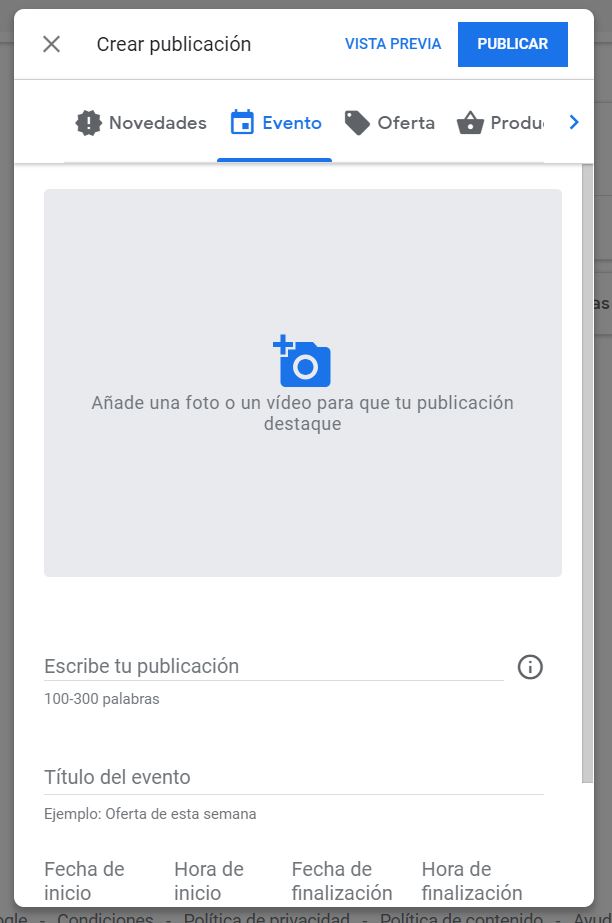Select the Evento tab
Viewport: 612px width, 923px height.
pyautogui.click(x=276, y=123)
